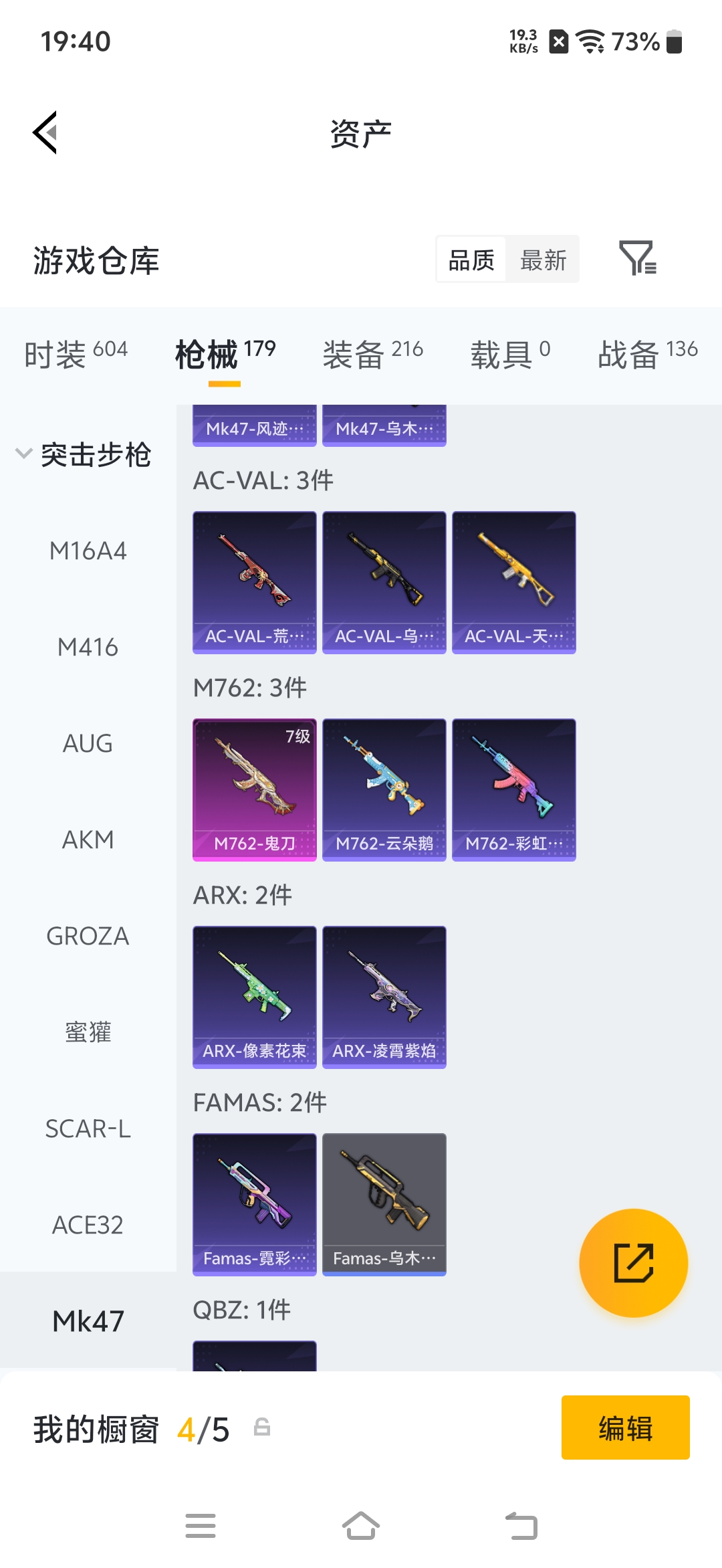This screenshot has height=1568, width=722.
Task: Select AKM from the sidebar list
Action: point(88,840)
